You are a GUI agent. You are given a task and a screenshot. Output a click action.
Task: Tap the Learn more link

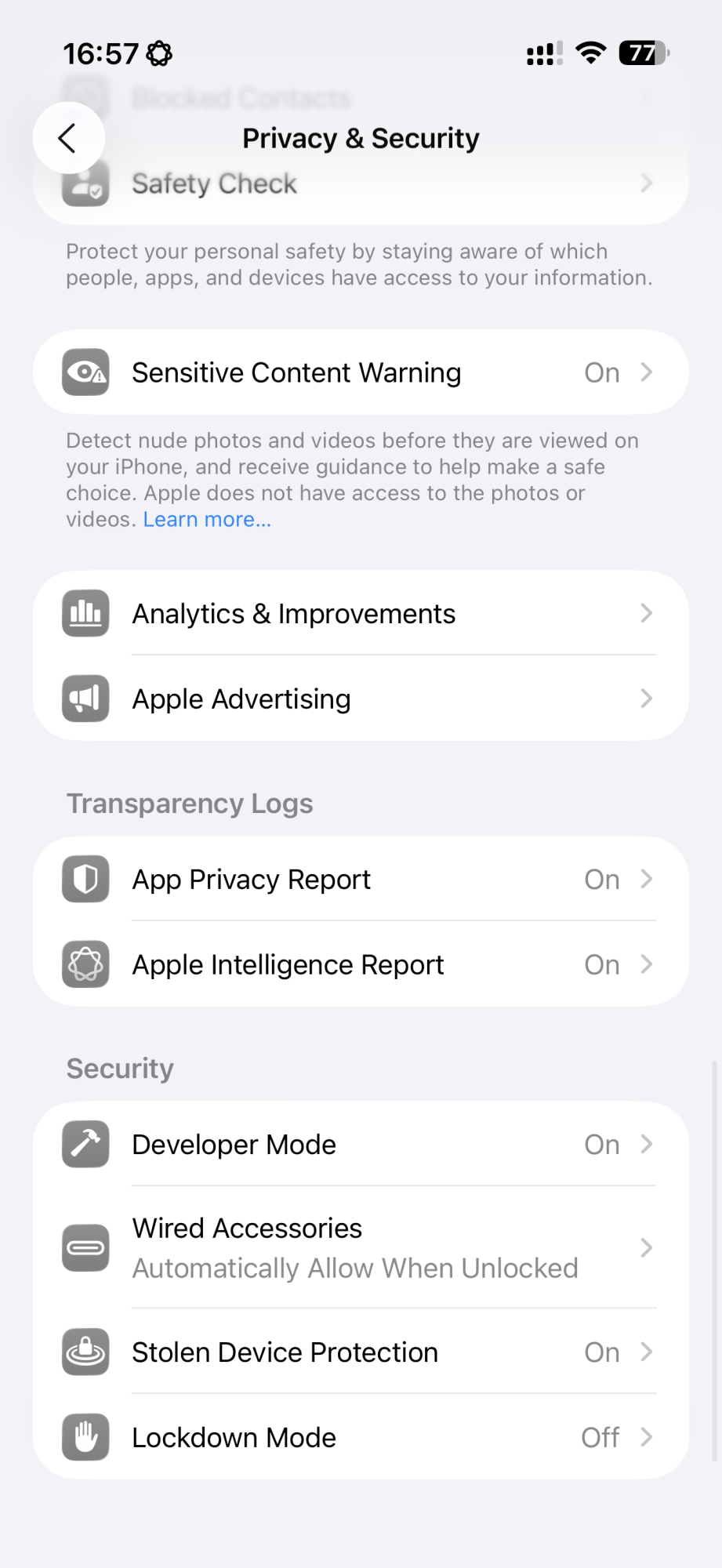click(x=207, y=520)
